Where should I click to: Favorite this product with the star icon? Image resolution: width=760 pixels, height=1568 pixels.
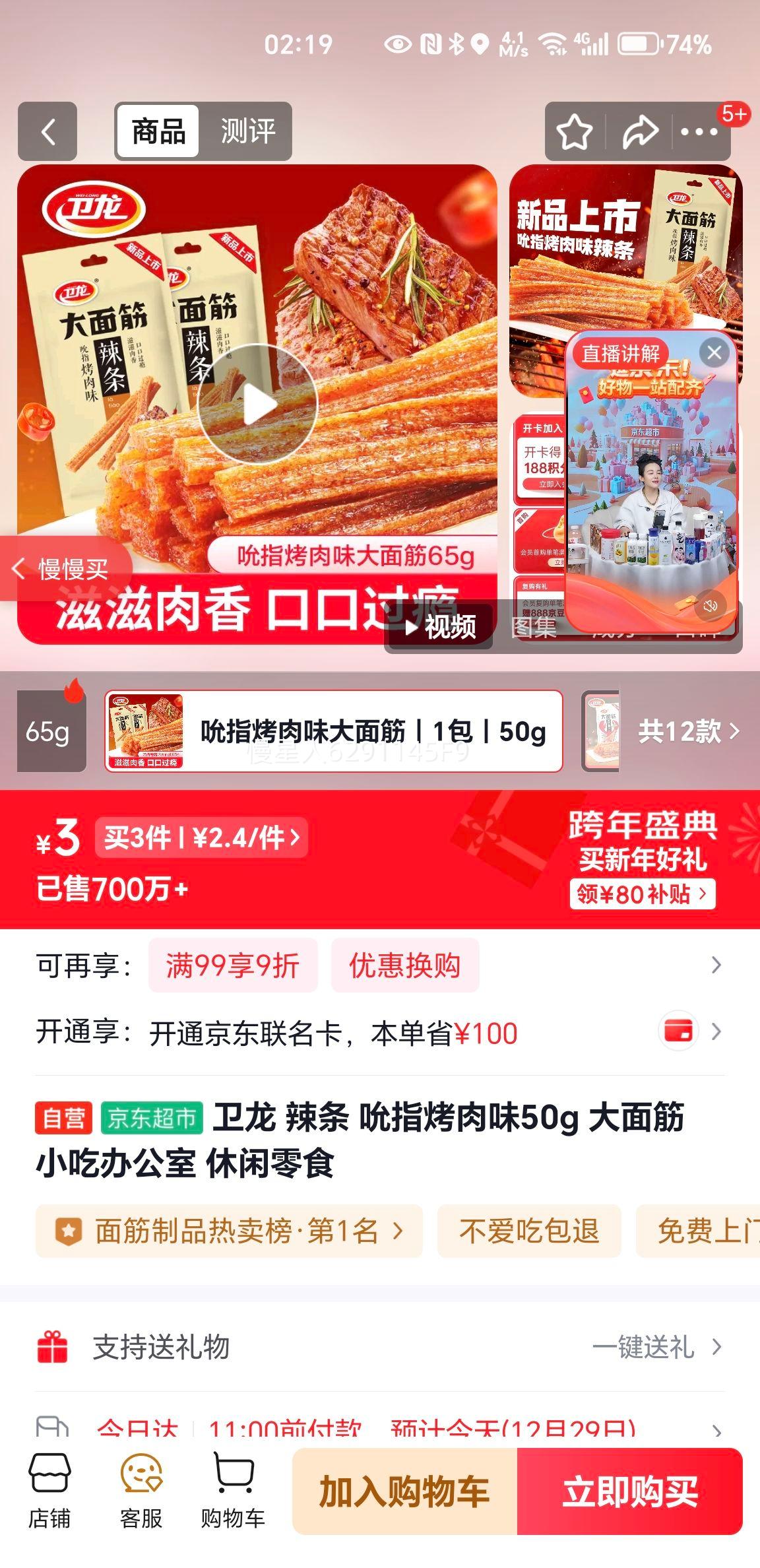[574, 132]
